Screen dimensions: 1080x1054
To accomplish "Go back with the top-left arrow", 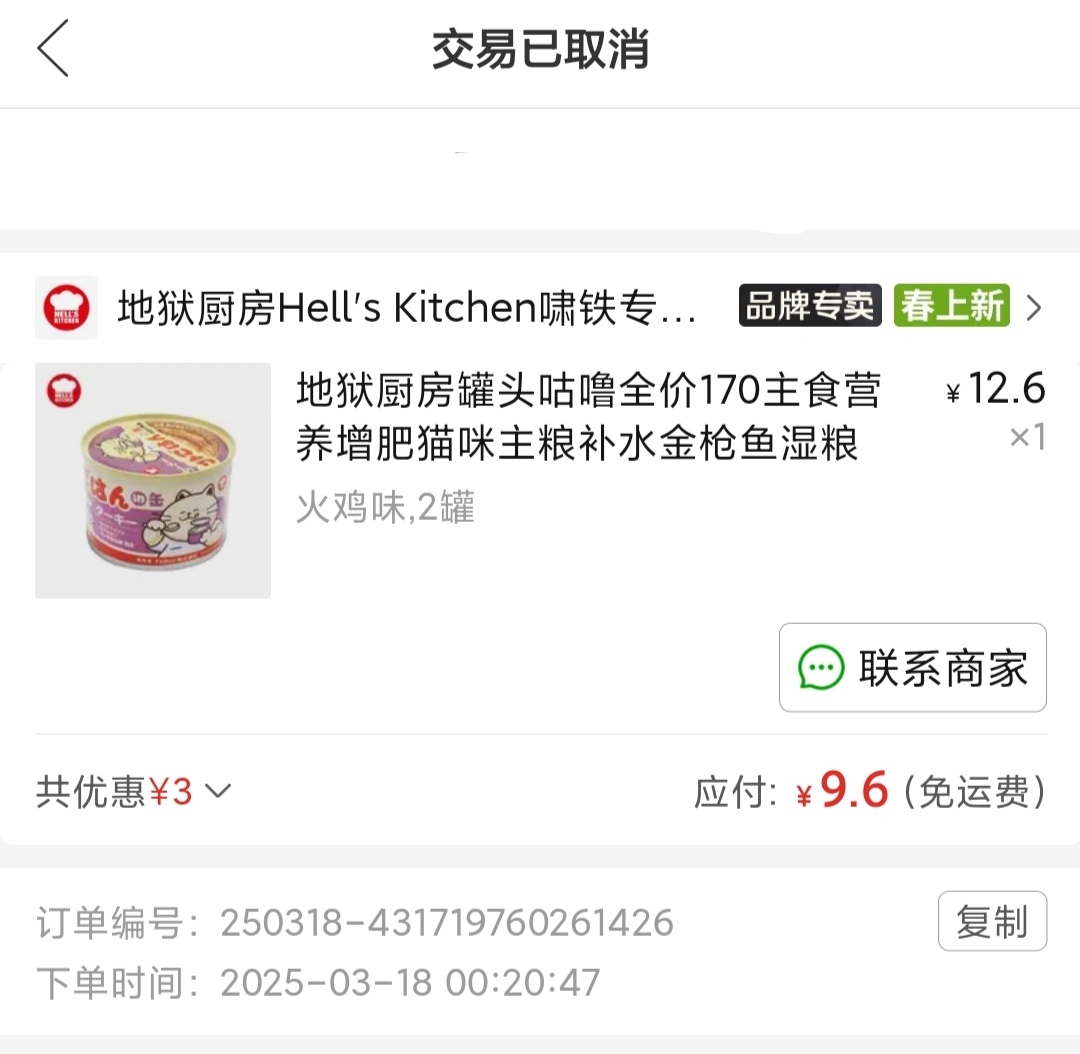I will (53, 49).
